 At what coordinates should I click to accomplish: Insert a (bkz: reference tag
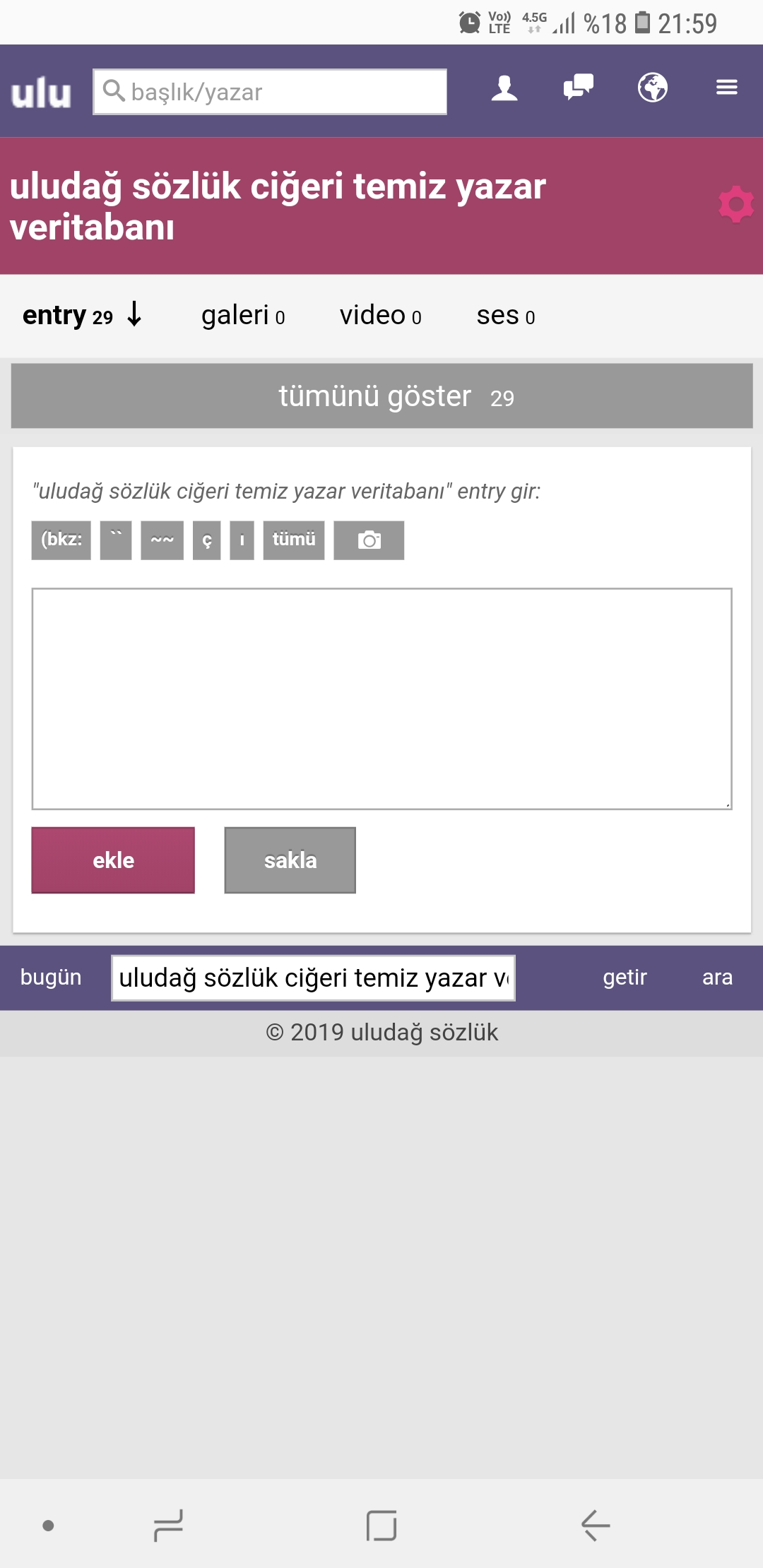point(61,540)
